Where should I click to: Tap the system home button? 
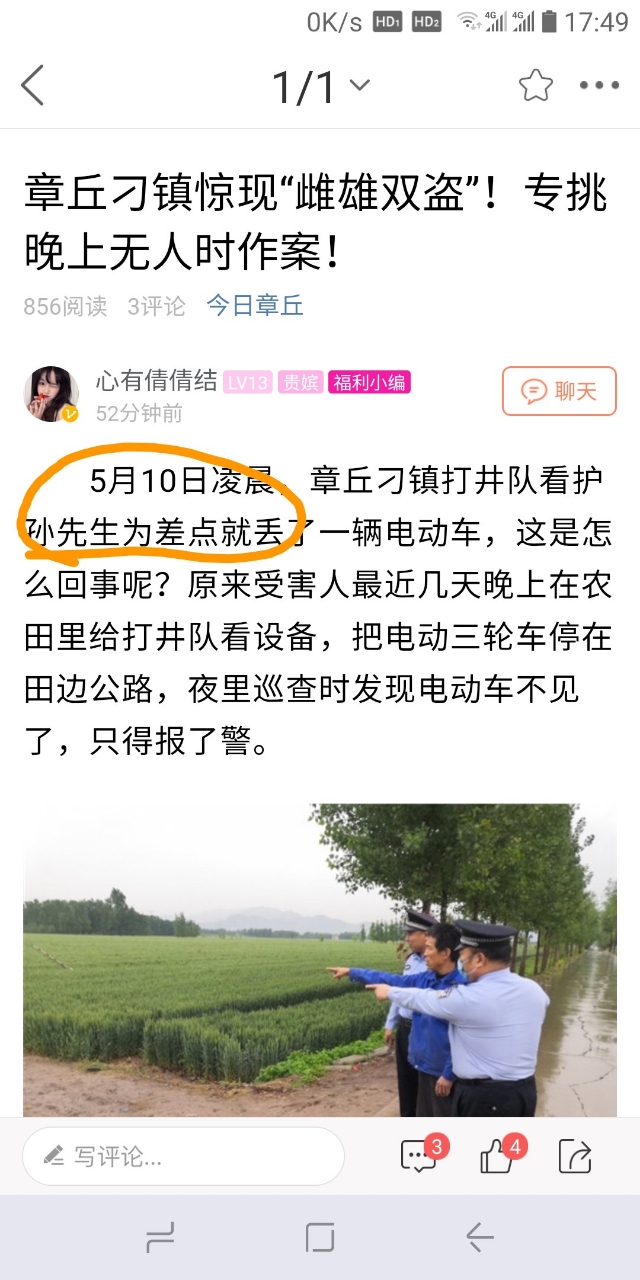click(320, 1238)
